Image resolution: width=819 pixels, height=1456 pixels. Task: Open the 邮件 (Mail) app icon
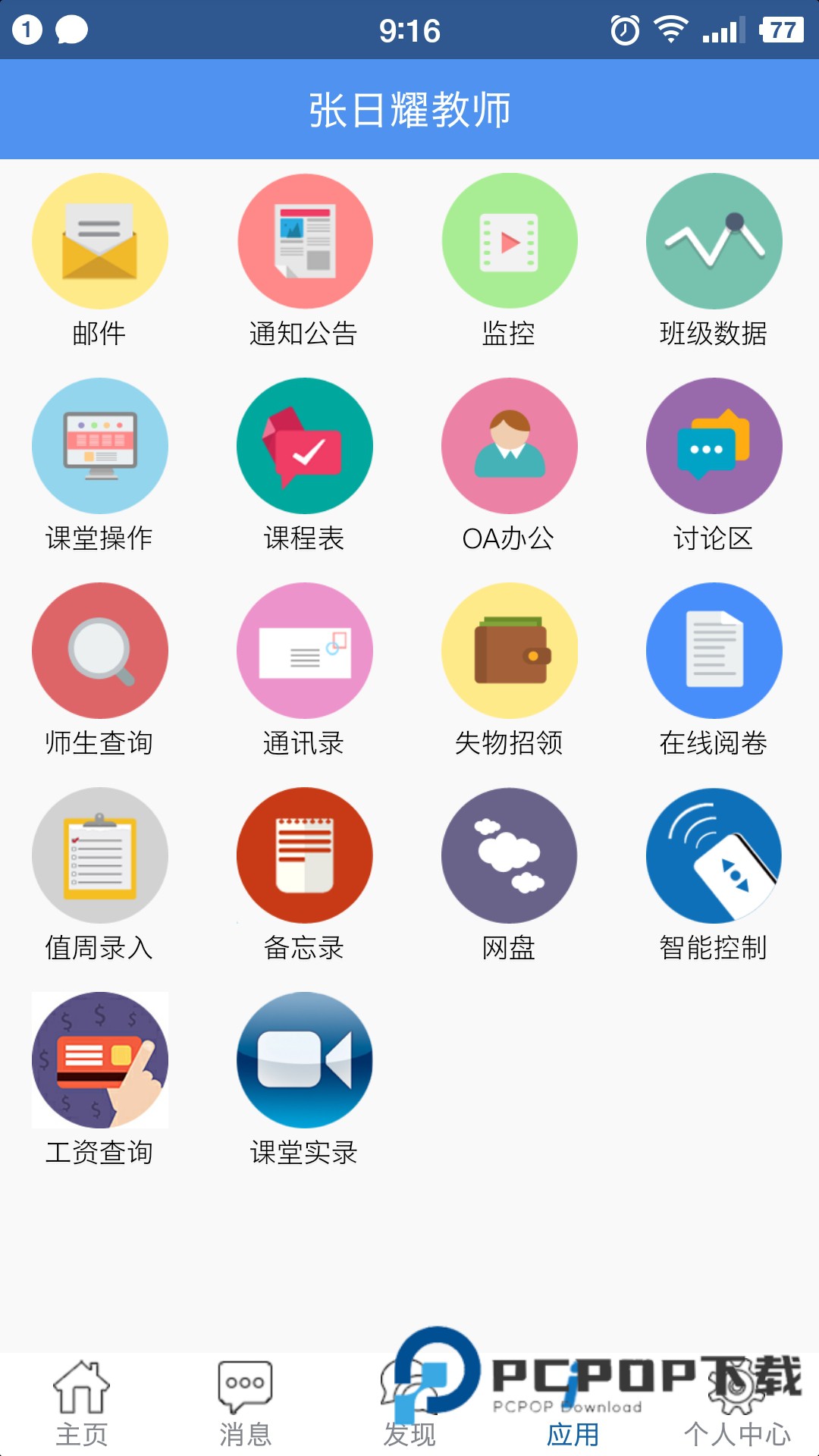[99, 240]
